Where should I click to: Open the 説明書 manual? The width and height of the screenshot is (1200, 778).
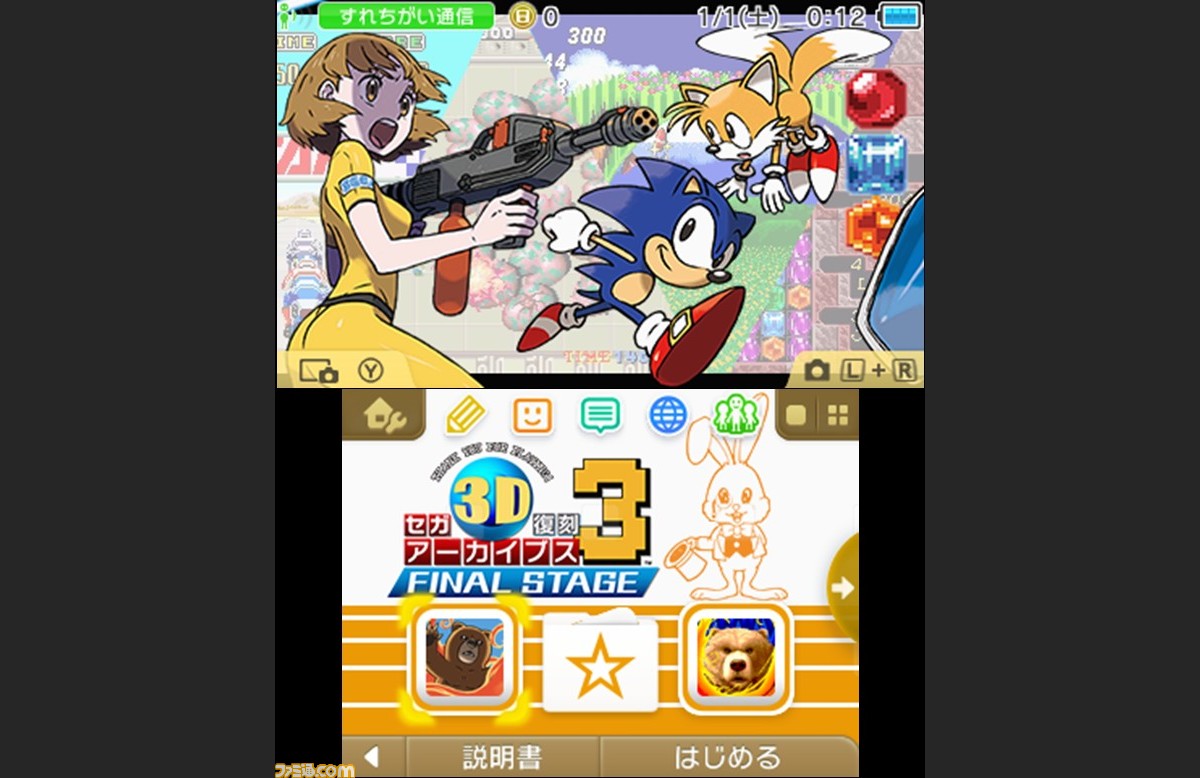point(502,757)
